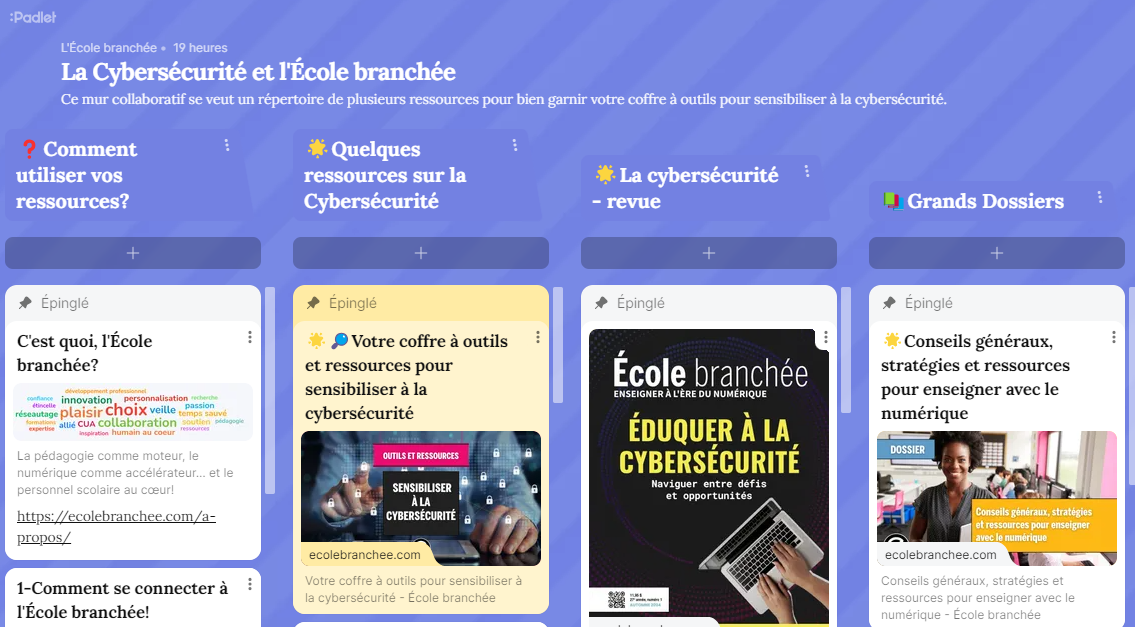Open menu of 'C'est quoi, l'École branchée?' post

250,337
